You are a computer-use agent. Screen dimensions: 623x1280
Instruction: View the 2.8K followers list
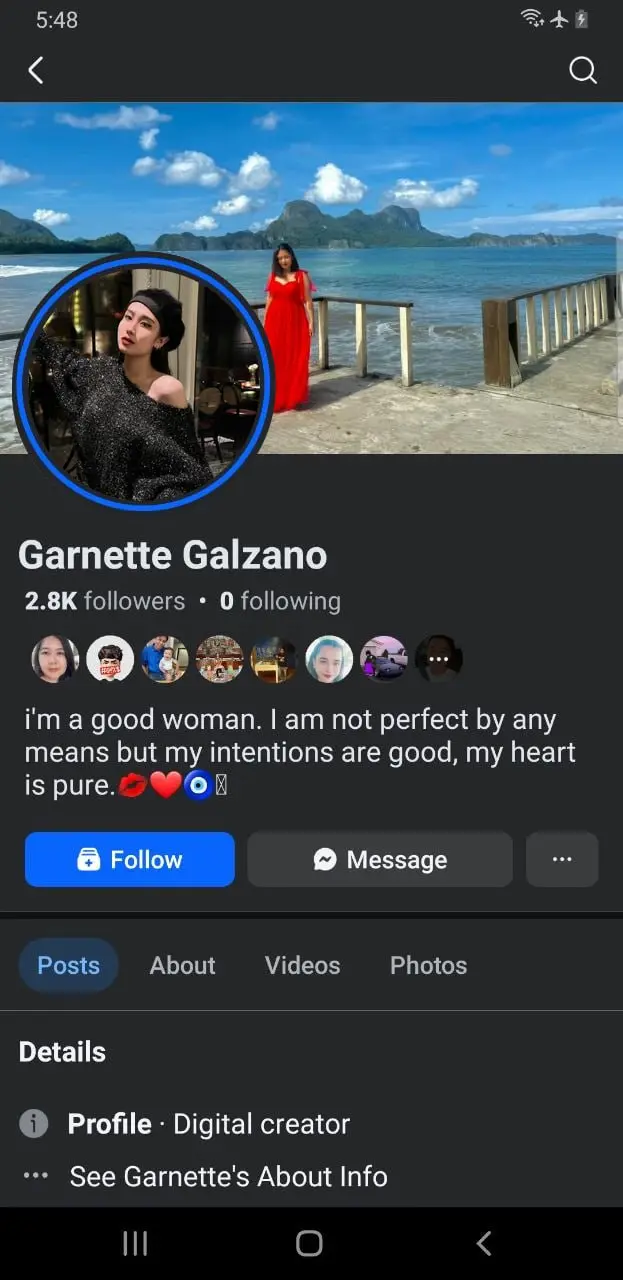[x=105, y=601]
